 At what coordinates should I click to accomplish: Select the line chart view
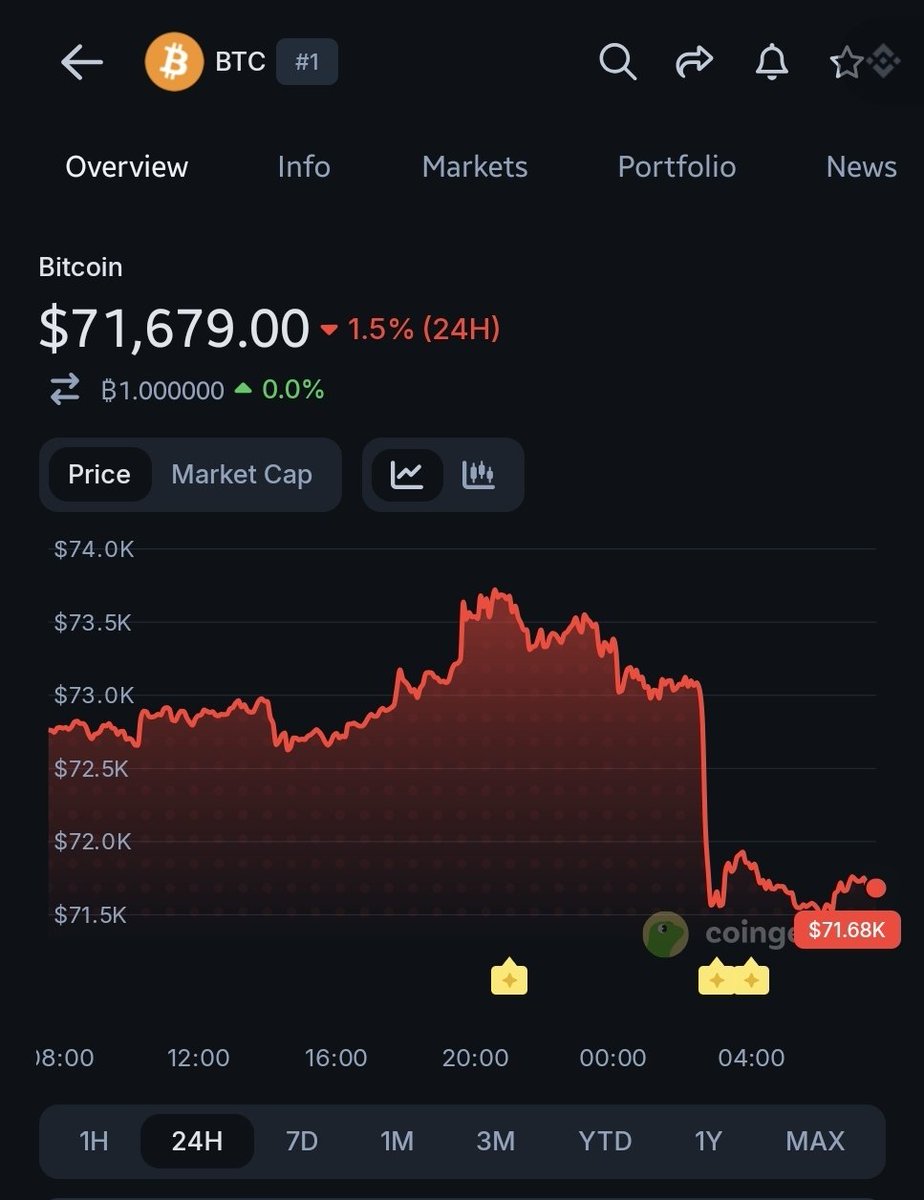[407, 474]
